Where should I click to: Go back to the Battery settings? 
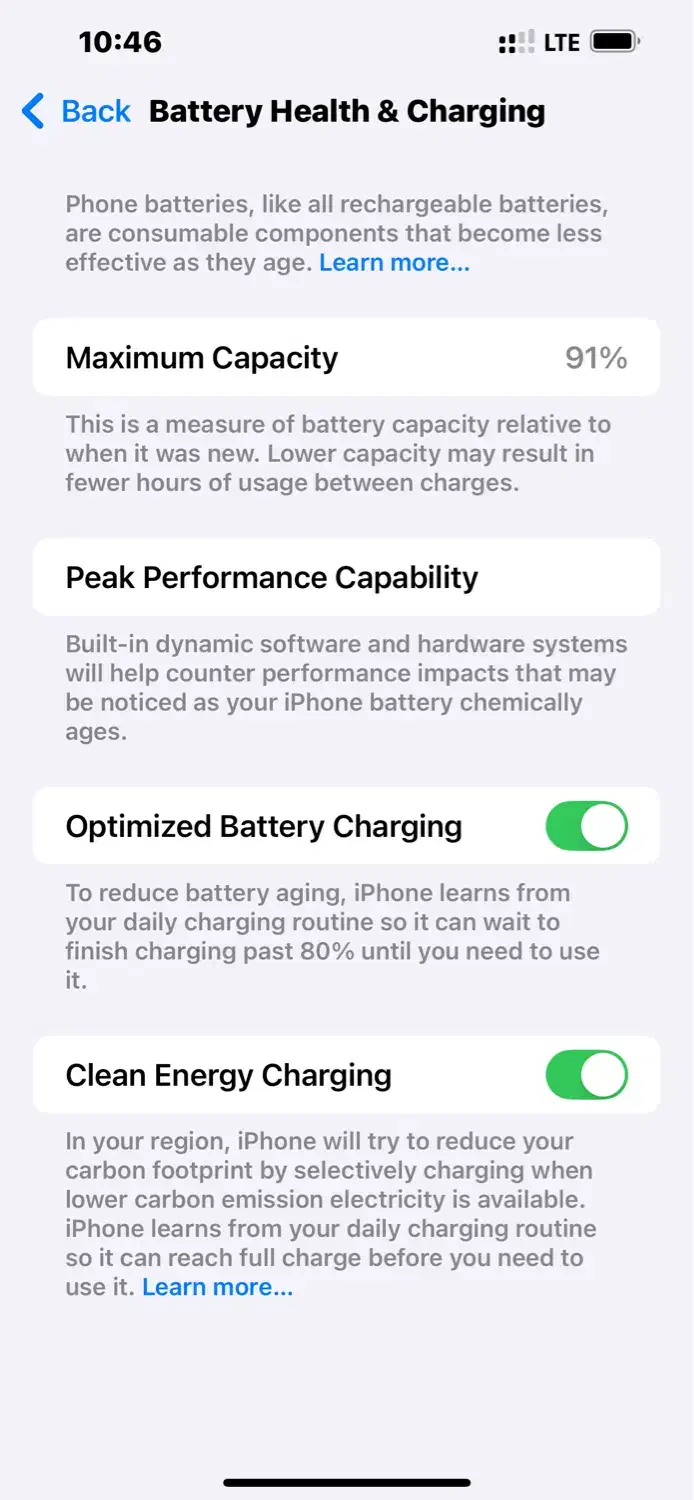click(76, 111)
